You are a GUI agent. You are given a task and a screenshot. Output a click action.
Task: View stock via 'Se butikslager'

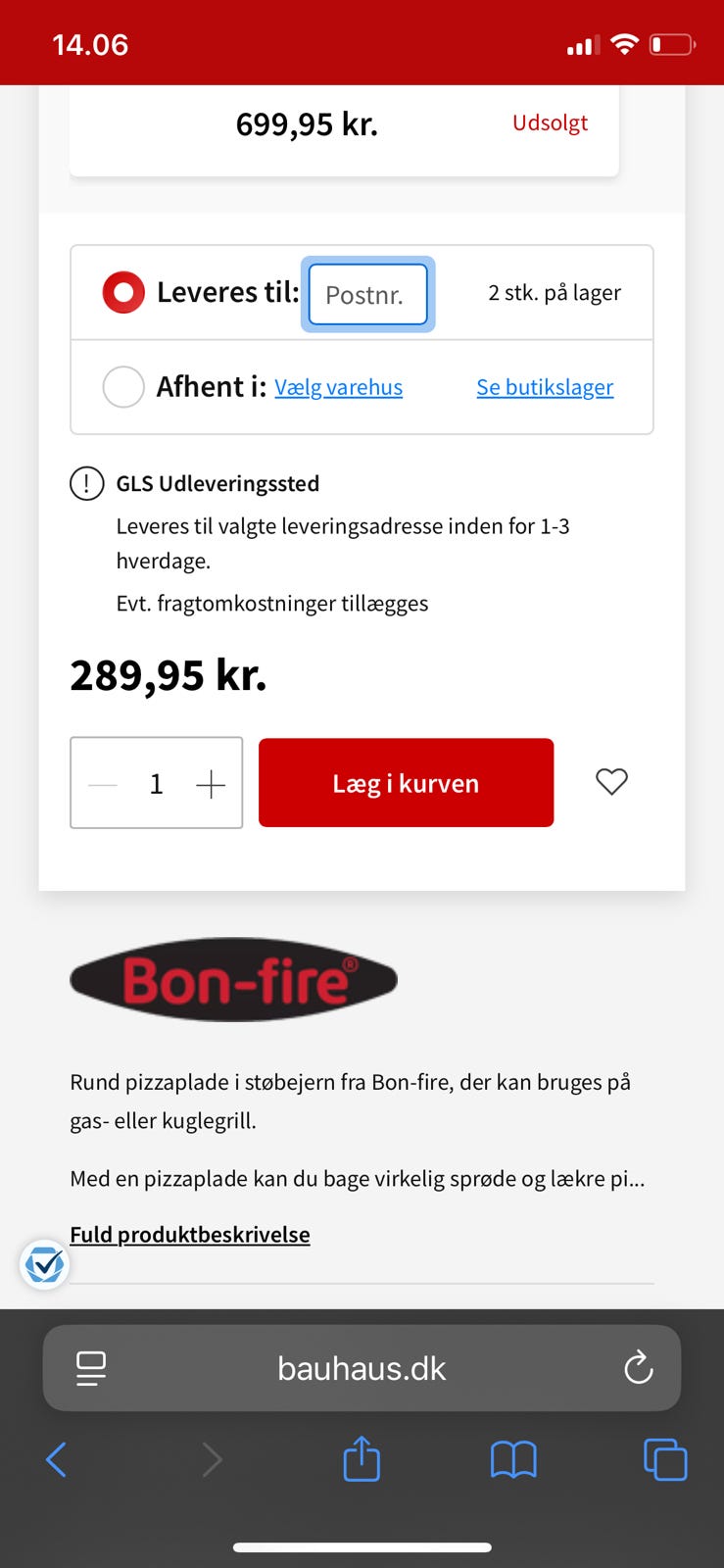coord(545,387)
